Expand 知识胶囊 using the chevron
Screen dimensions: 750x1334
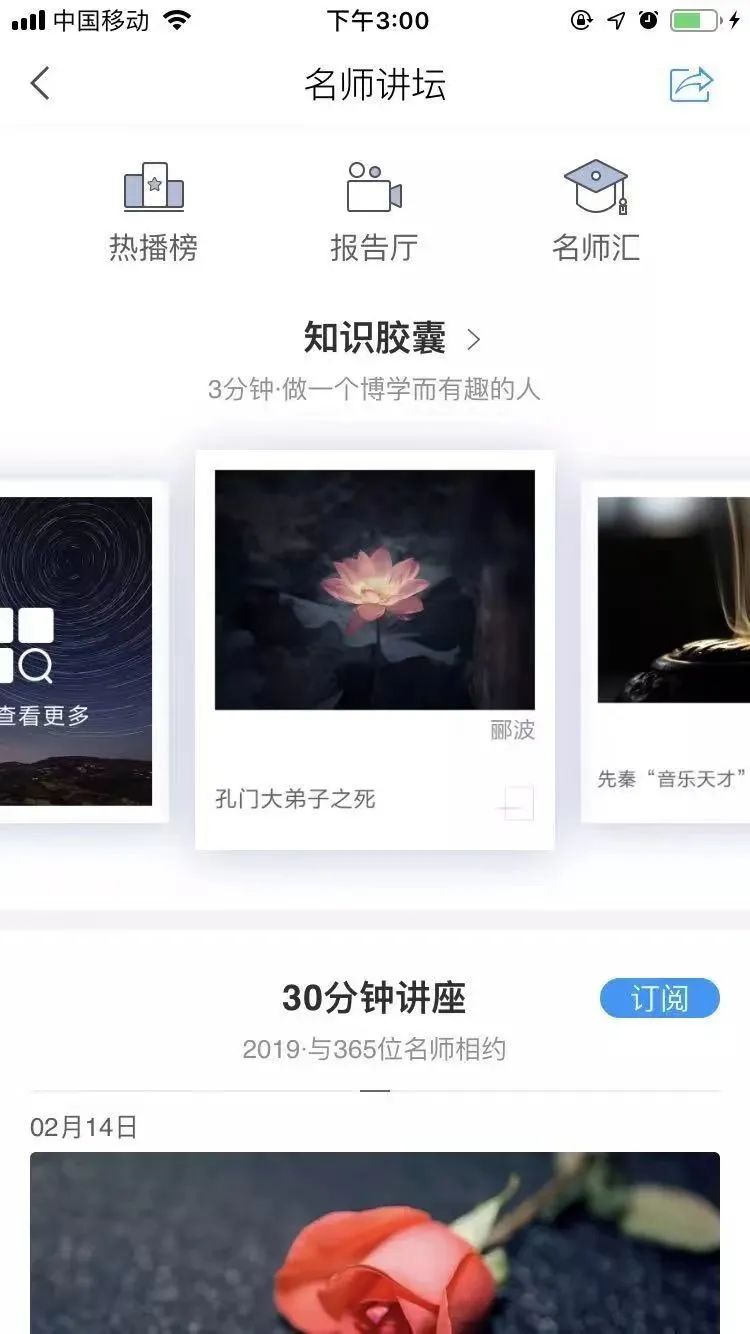coord(473,340)
